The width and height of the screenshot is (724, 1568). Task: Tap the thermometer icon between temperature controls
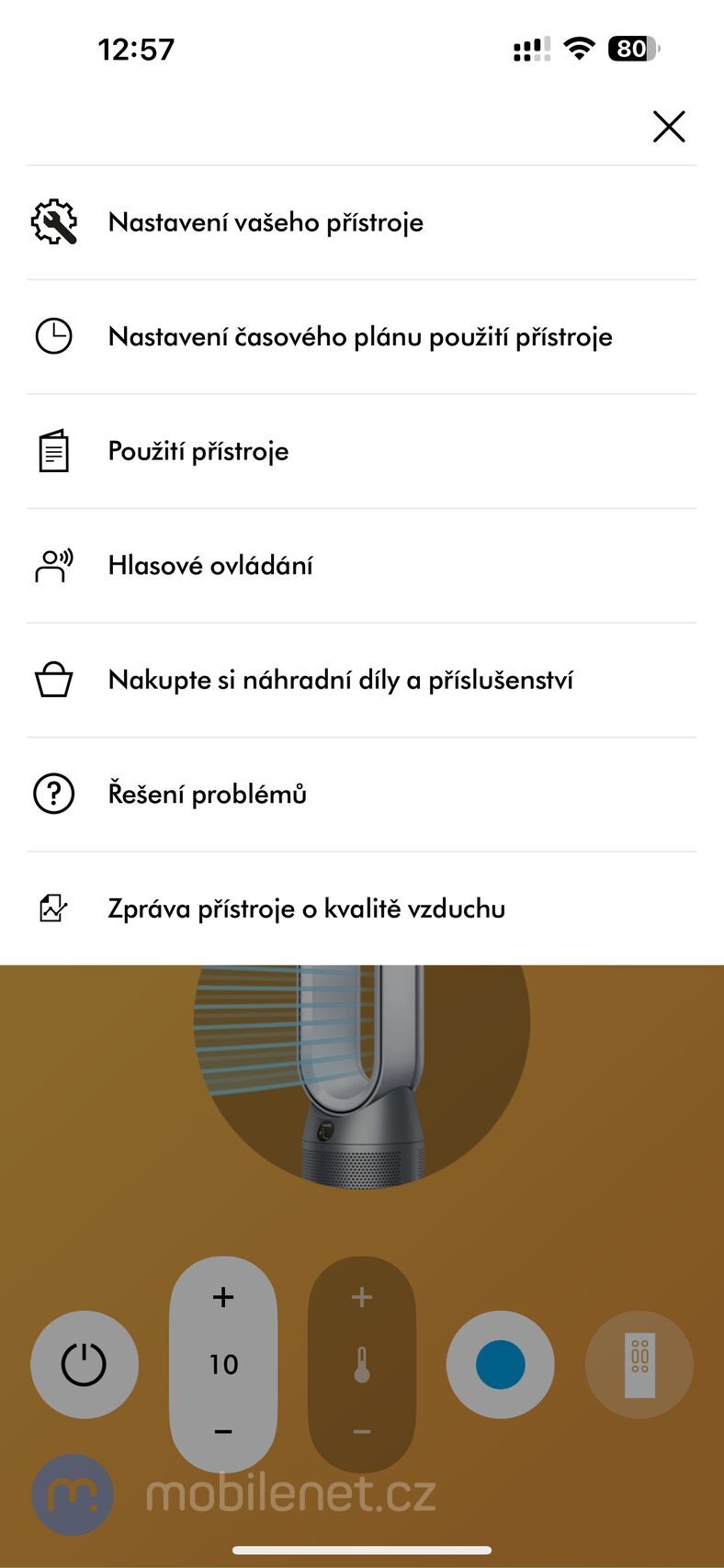[x=360, y=1365]
